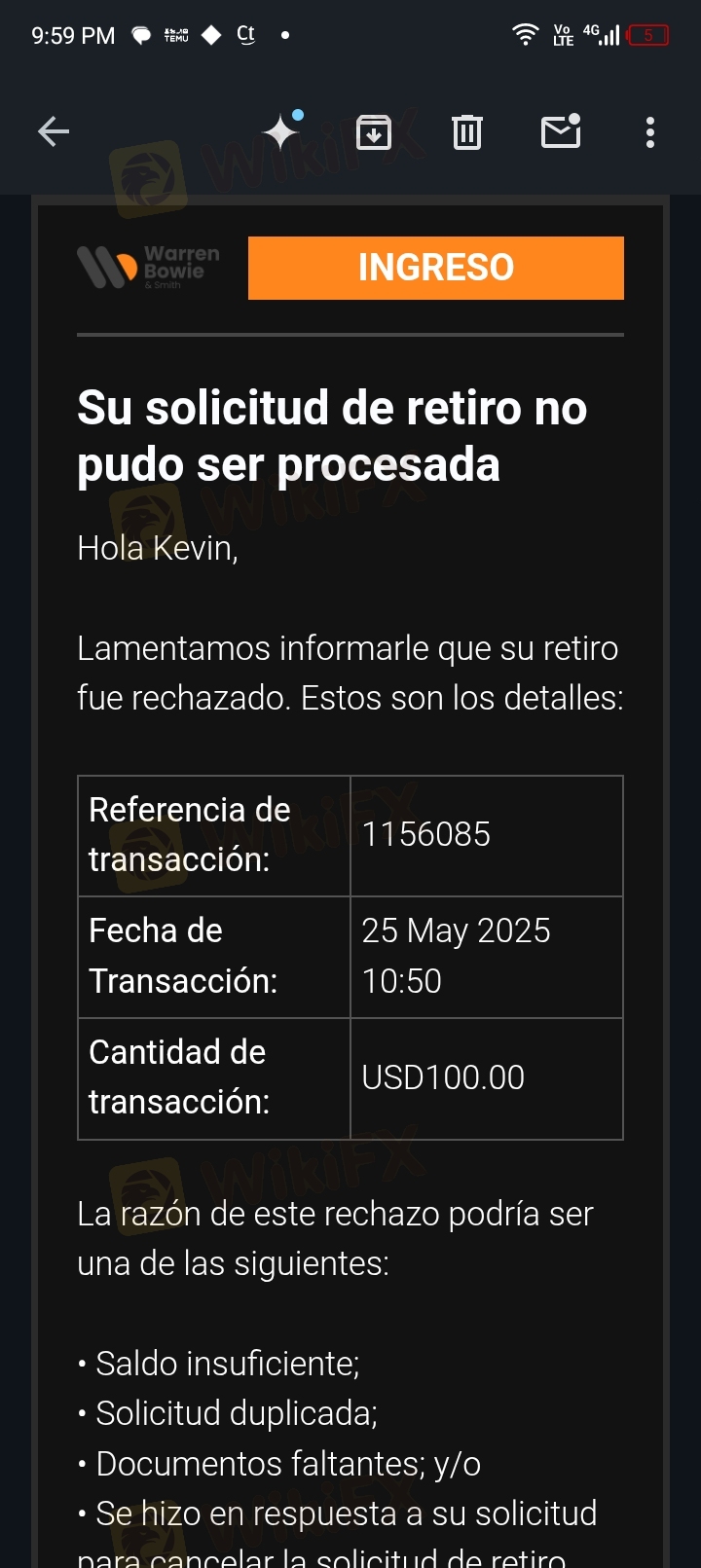Open the Gemini sparkle summarize icon
This screenshot has width=701, height=1568.
pos(282,130)
